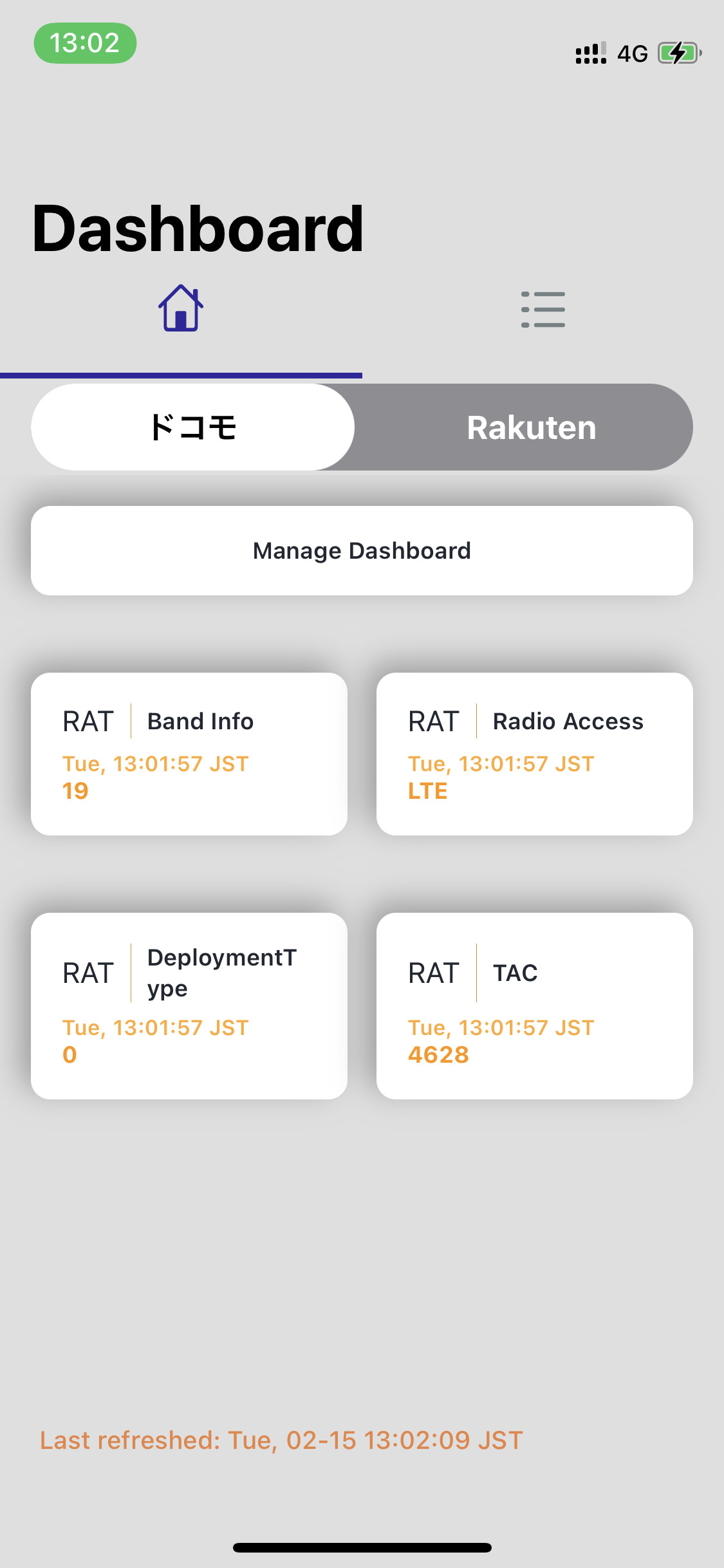The image size is (724, 1568).
Task: Open the RAT Radio Access card
Action: tap(534, 754)
